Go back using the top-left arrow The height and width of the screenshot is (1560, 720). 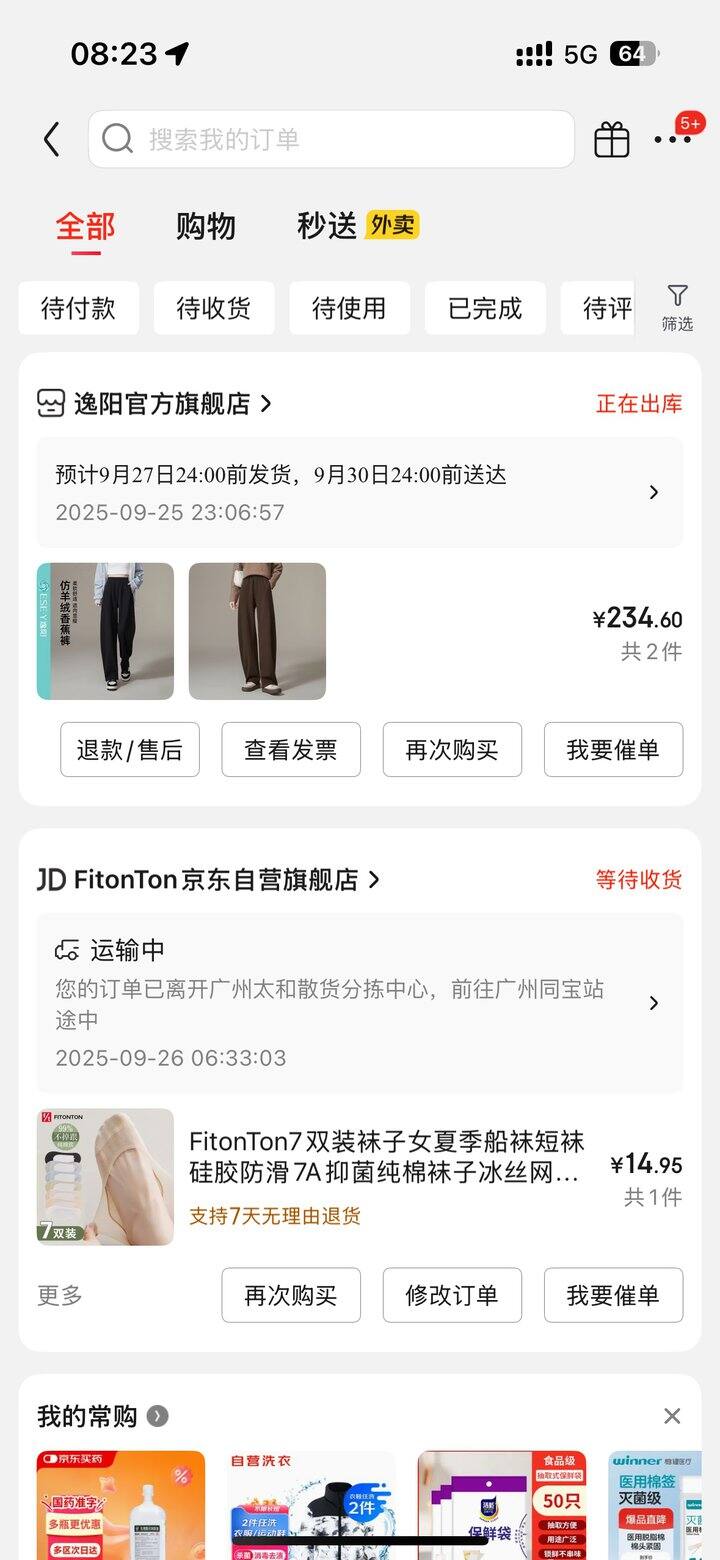point(52,140)
